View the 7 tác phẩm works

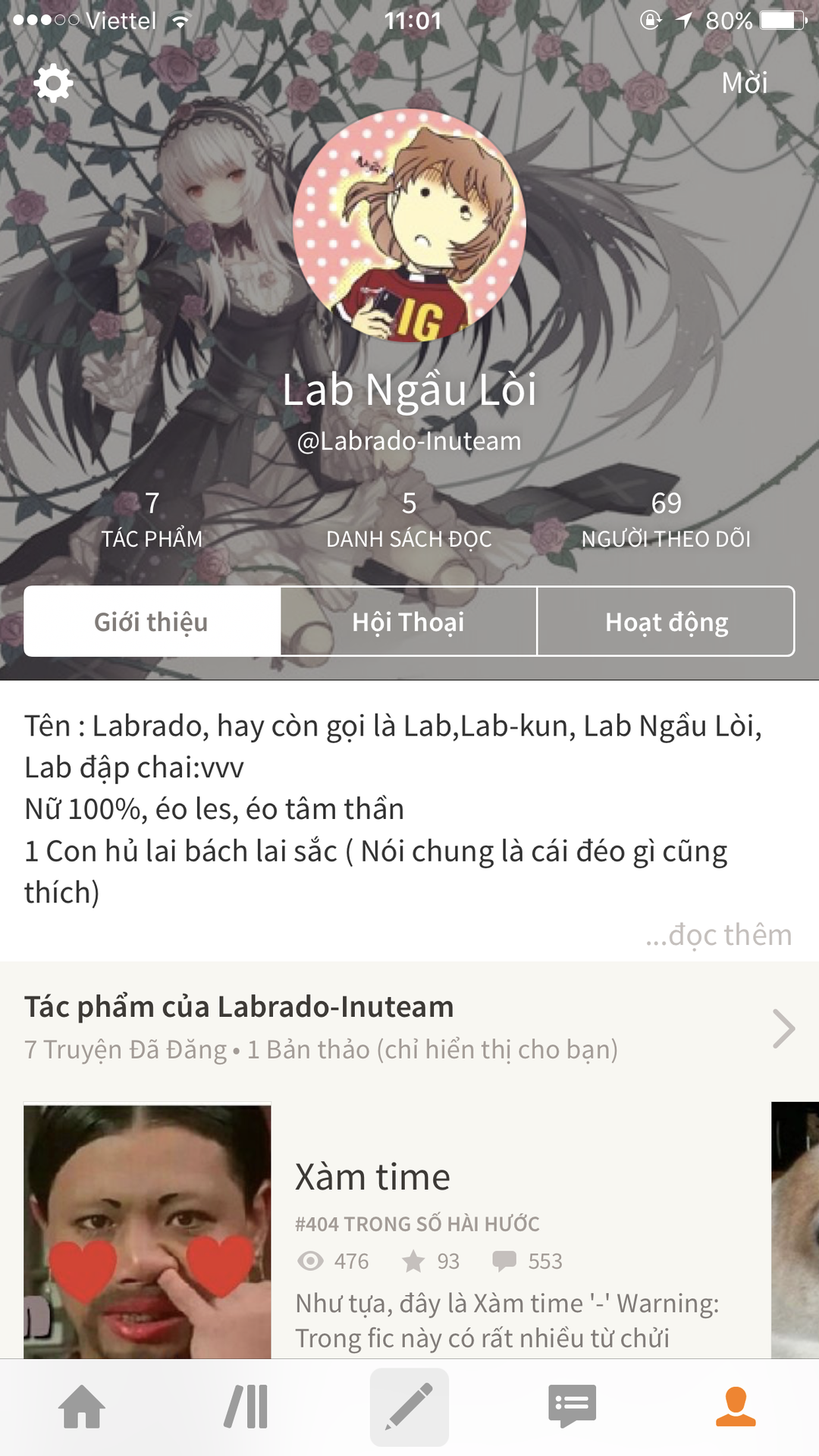152,520
